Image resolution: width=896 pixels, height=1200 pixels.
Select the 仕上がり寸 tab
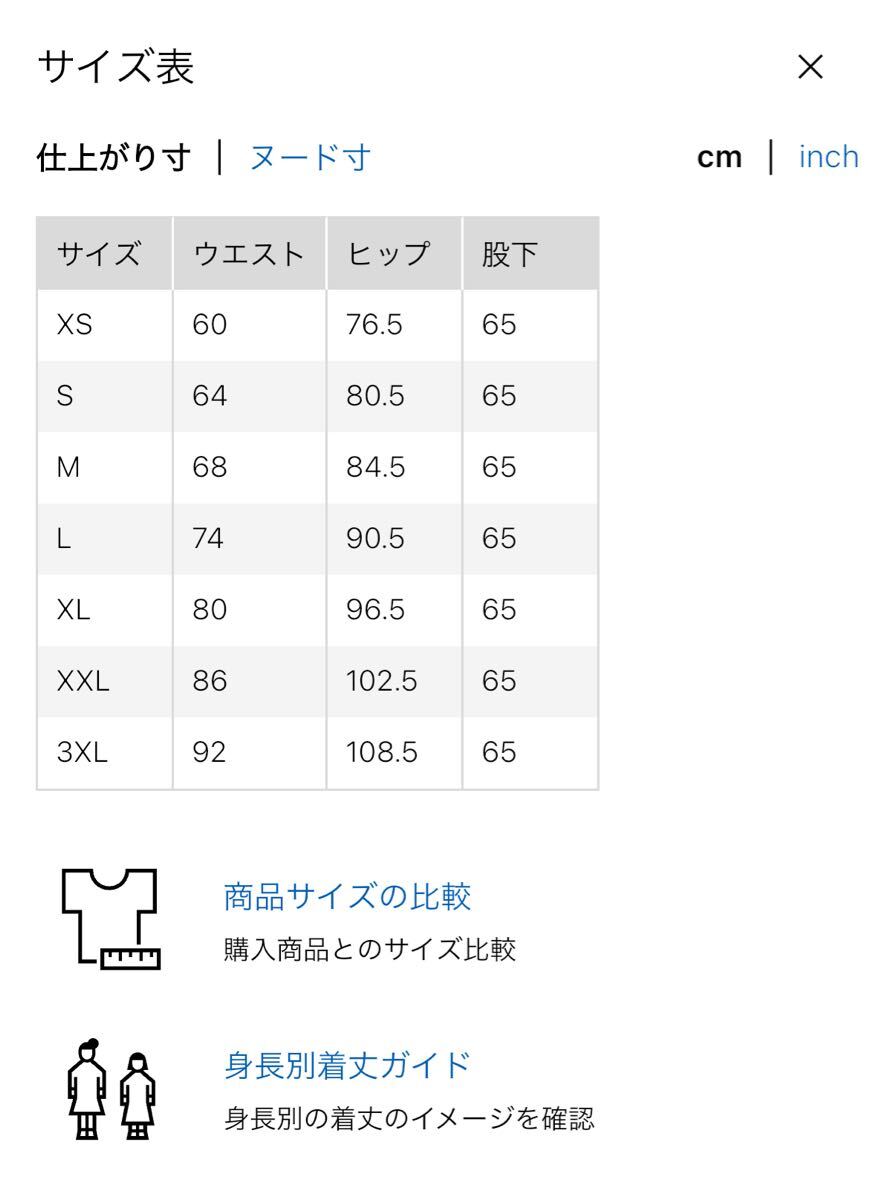(x=112, y=157)
